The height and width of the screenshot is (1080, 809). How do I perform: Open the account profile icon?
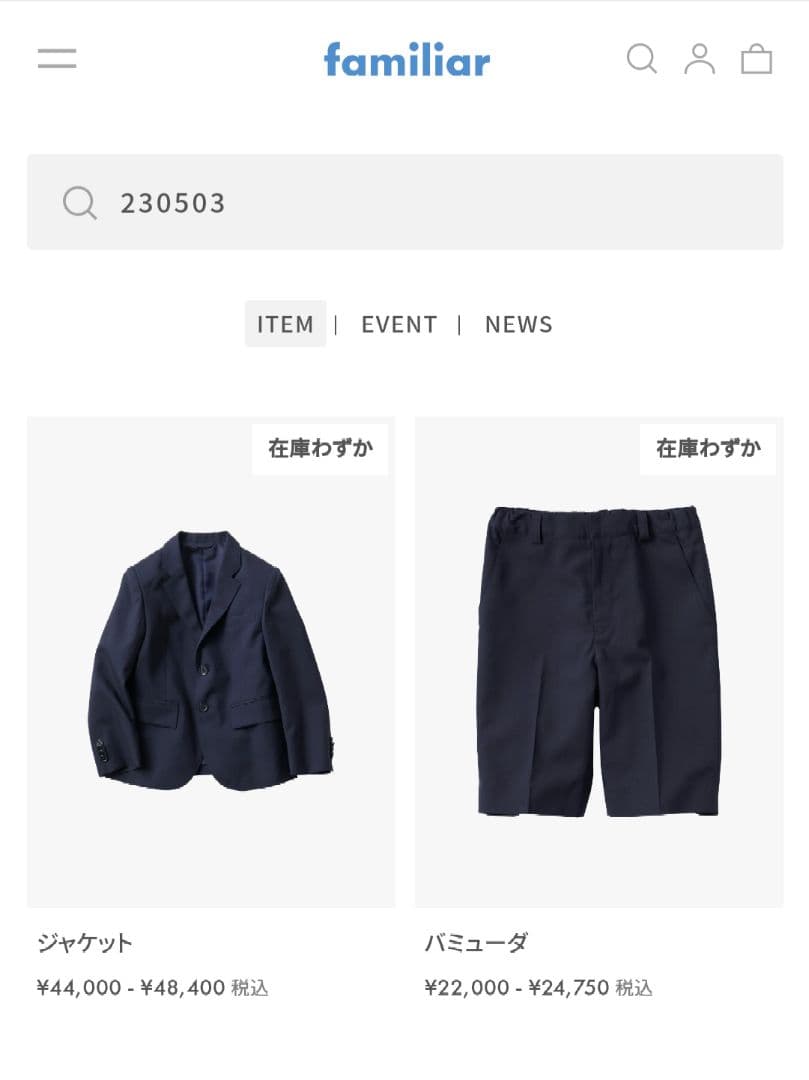(699, 58)
